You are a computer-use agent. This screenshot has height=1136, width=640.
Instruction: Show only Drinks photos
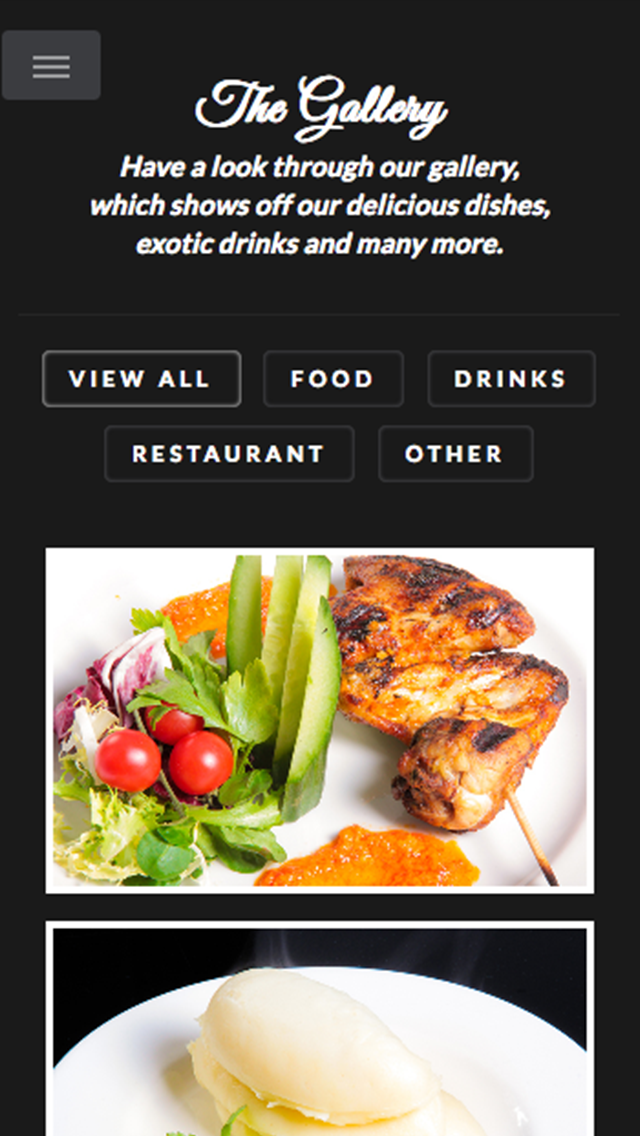coord(511,379)
